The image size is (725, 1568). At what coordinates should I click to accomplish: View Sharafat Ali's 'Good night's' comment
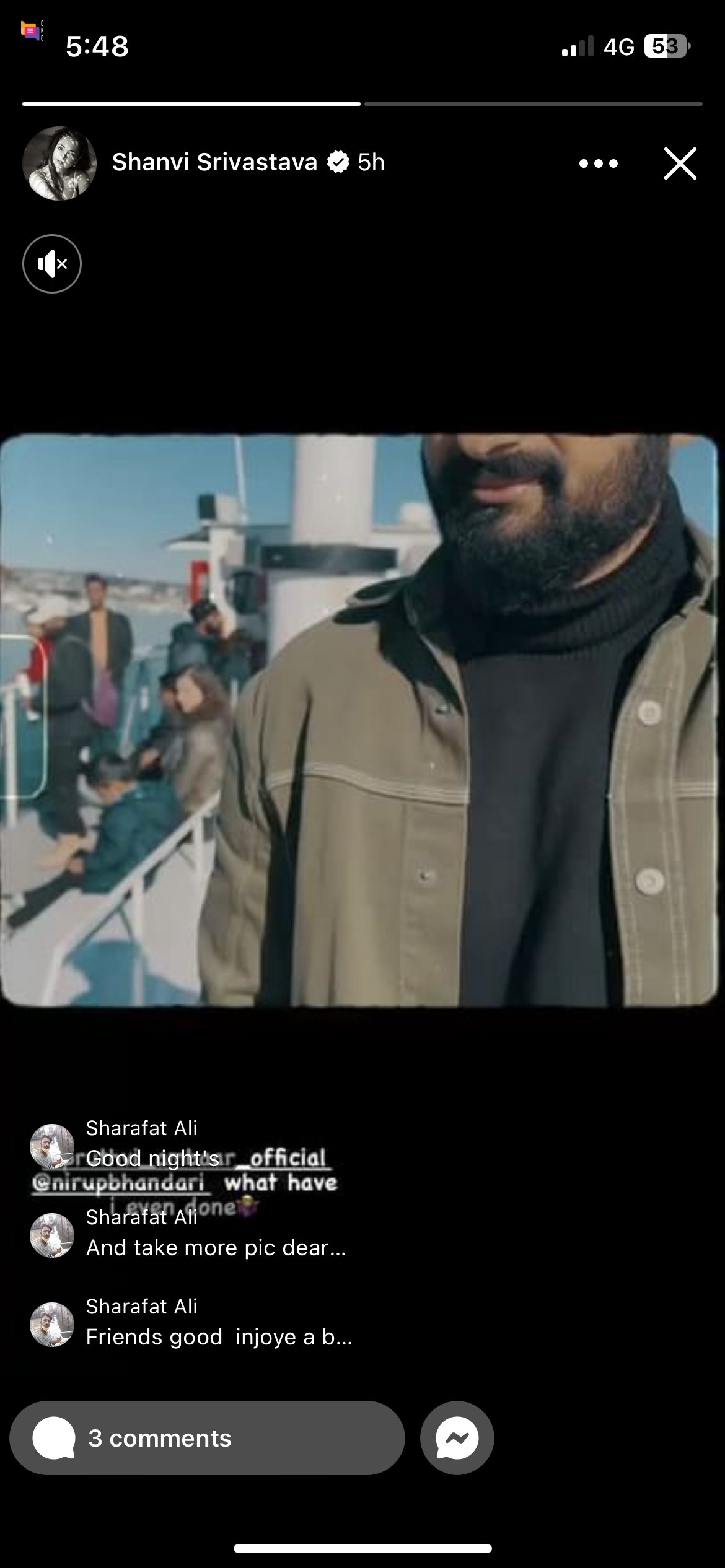tap(152, 1158)
